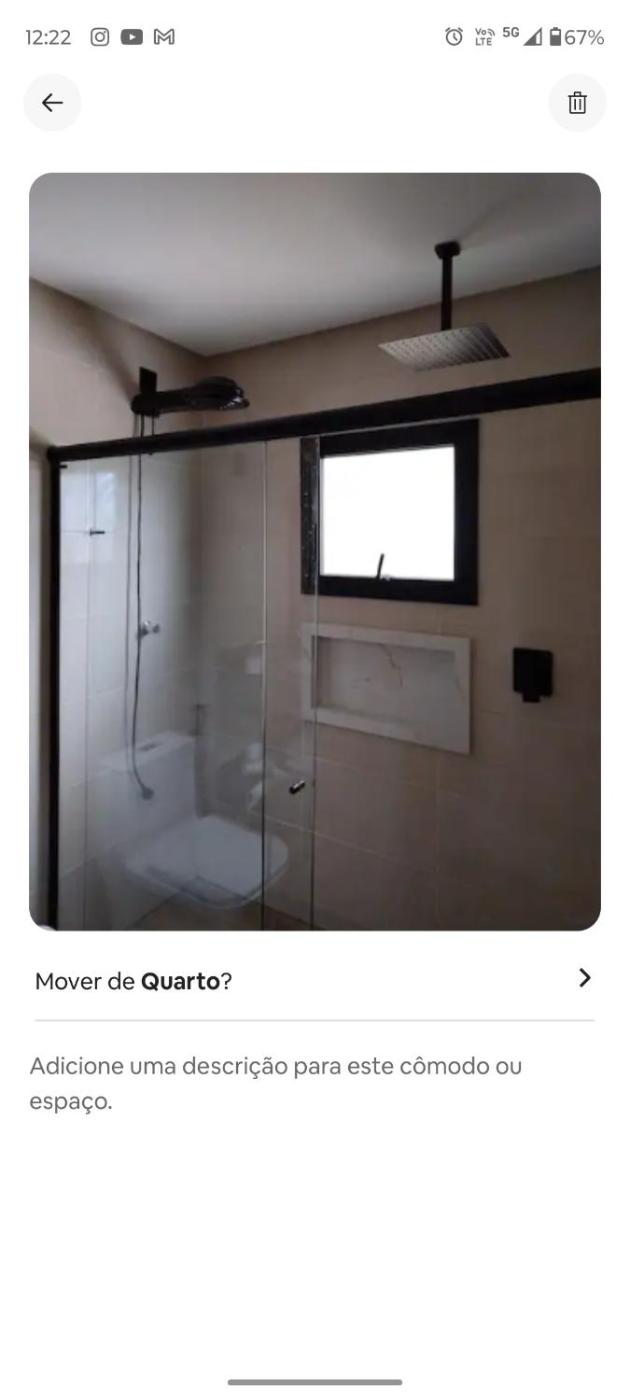Delete this photo with the trash icon
This screenshot has height=1400, width=630.
point(577,103)
